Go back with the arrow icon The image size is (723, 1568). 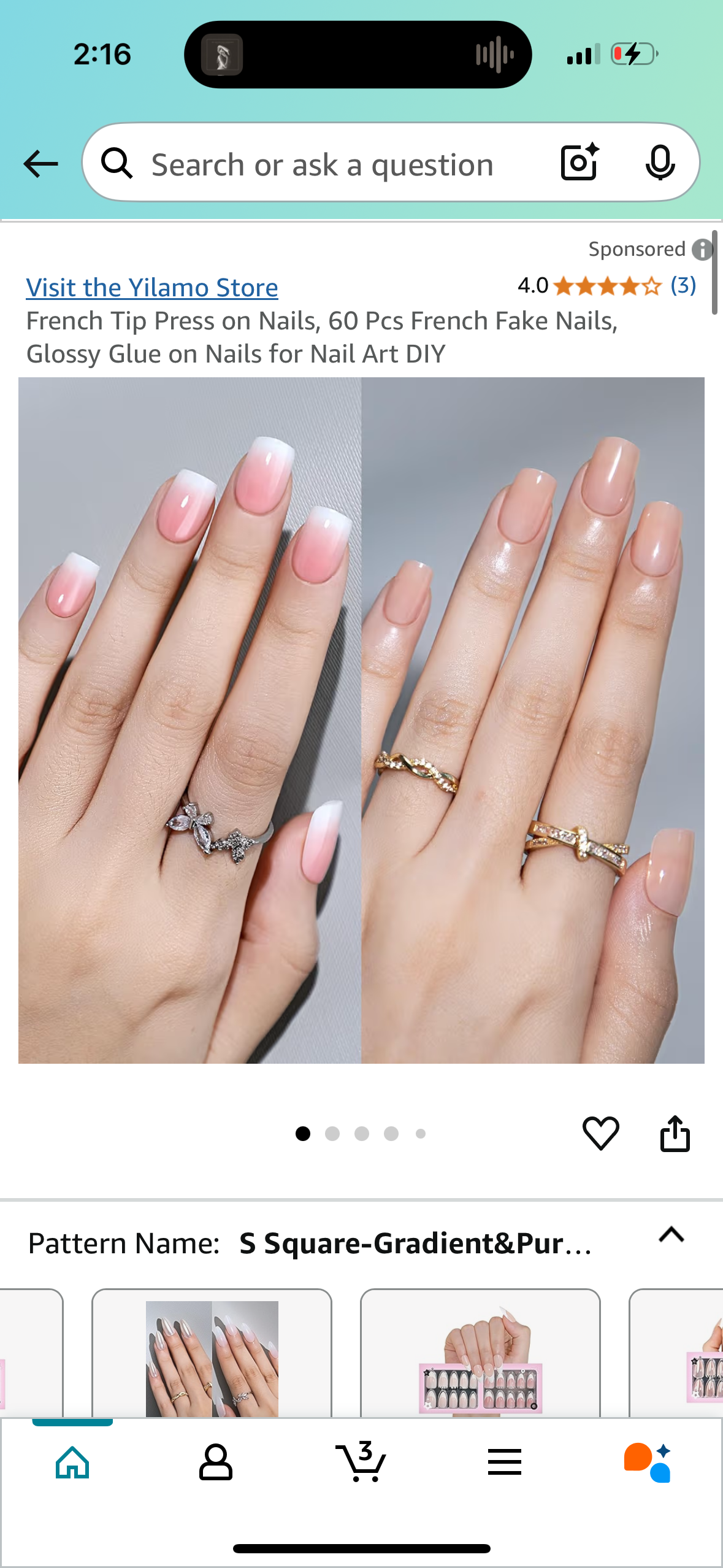(40, 164)
